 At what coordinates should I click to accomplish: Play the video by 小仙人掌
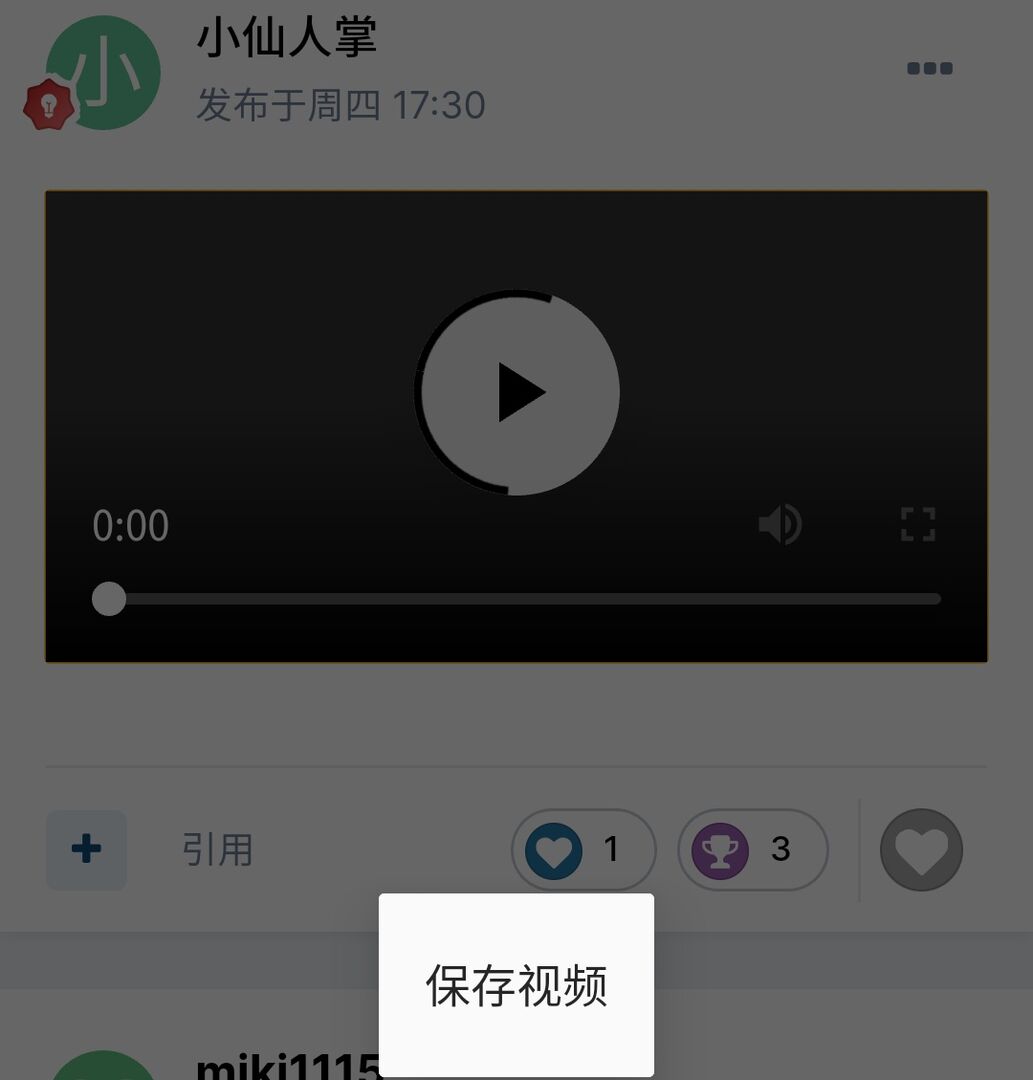pyautogui.click(x=516, y=392)
